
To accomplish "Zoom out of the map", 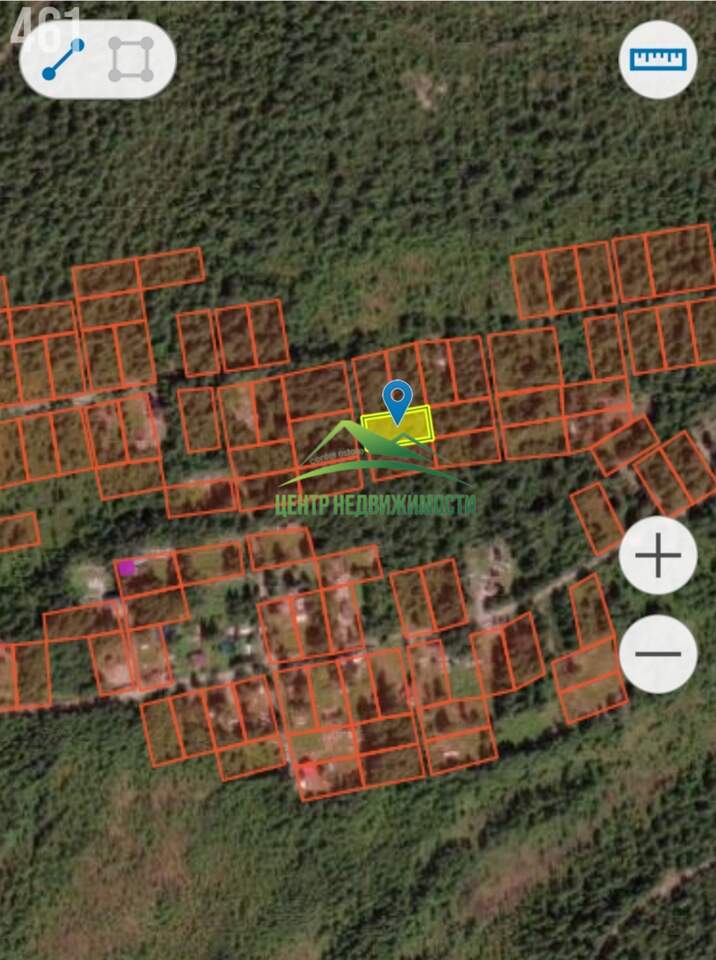I will pos(658,655).
